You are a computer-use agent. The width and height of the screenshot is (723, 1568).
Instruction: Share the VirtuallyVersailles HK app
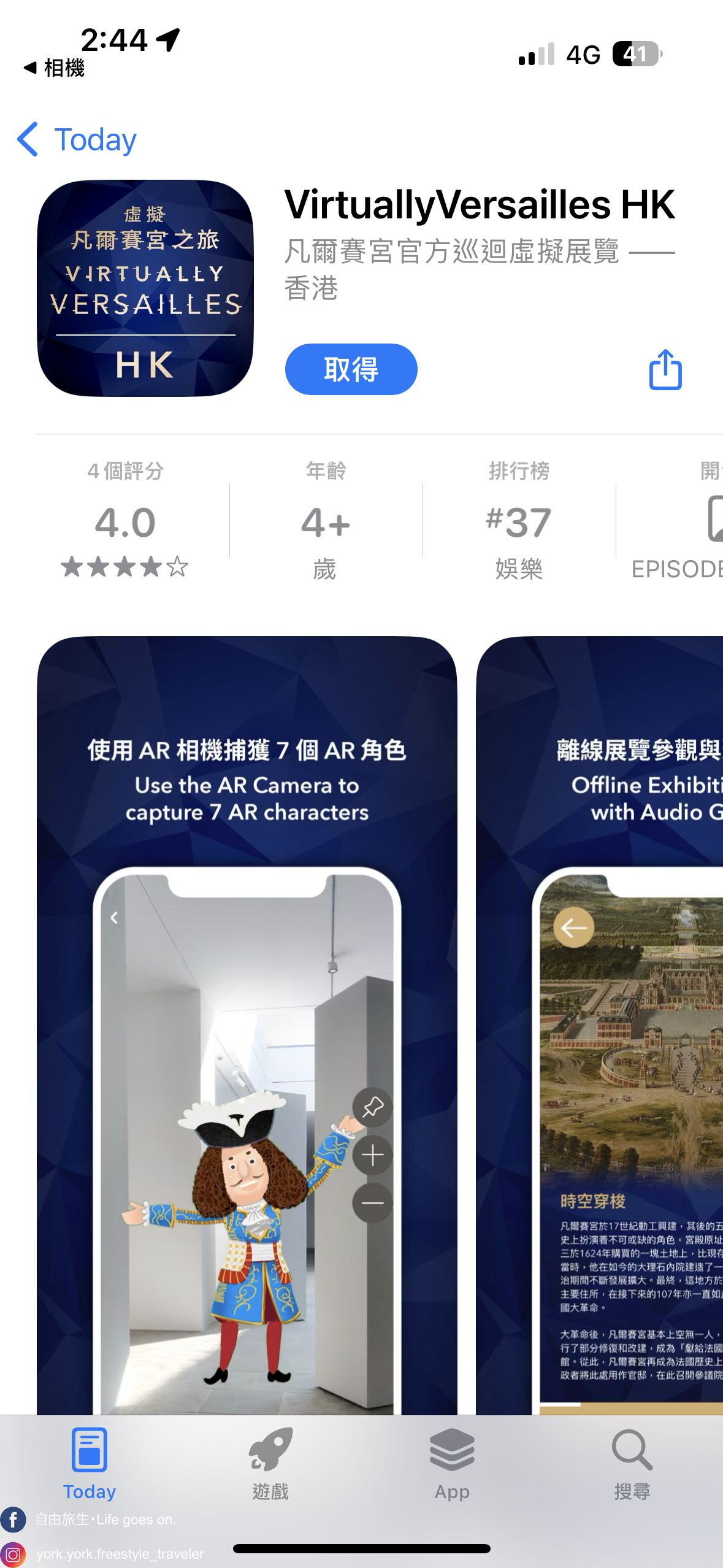pos(665,369)
